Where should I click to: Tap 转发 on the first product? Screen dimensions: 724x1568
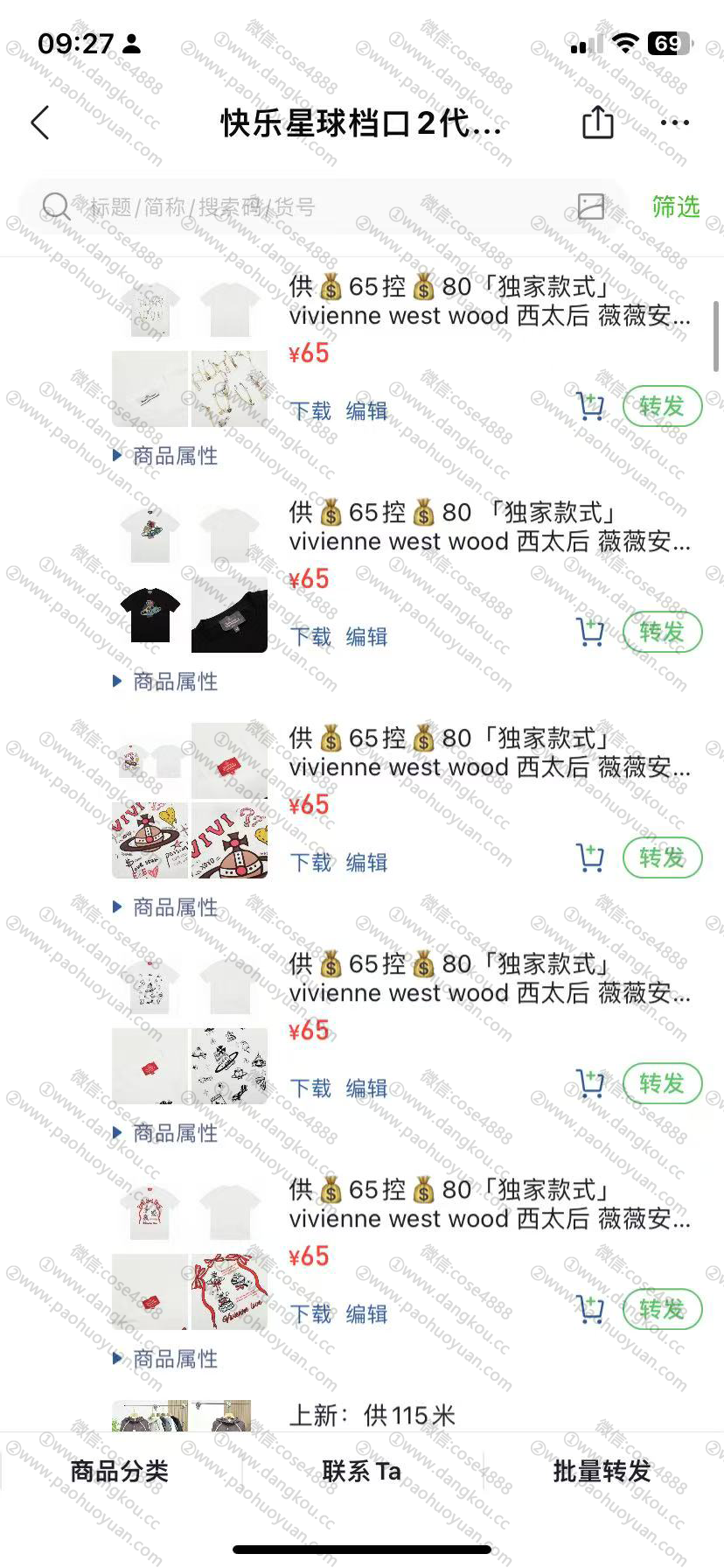click(x=662, y=407)
